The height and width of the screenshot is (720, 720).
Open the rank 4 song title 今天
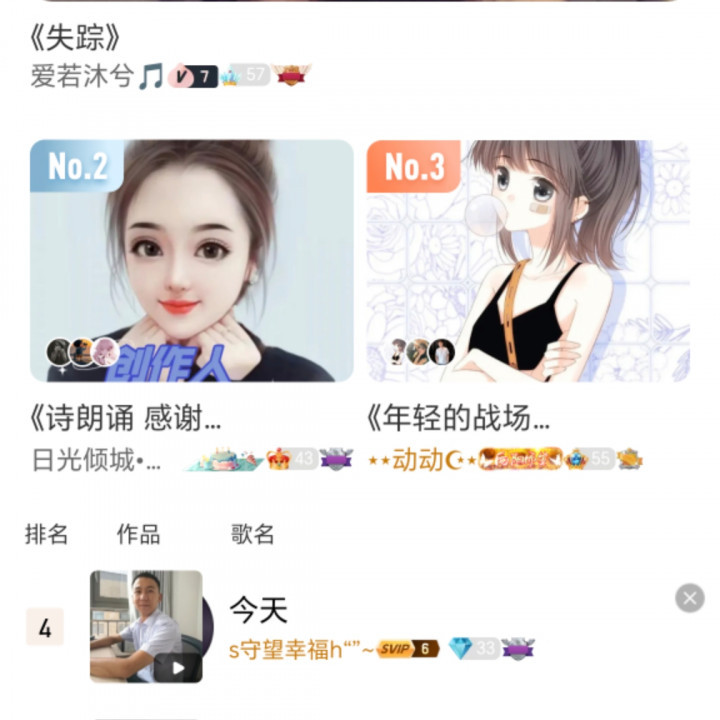[x=258, y=609]
